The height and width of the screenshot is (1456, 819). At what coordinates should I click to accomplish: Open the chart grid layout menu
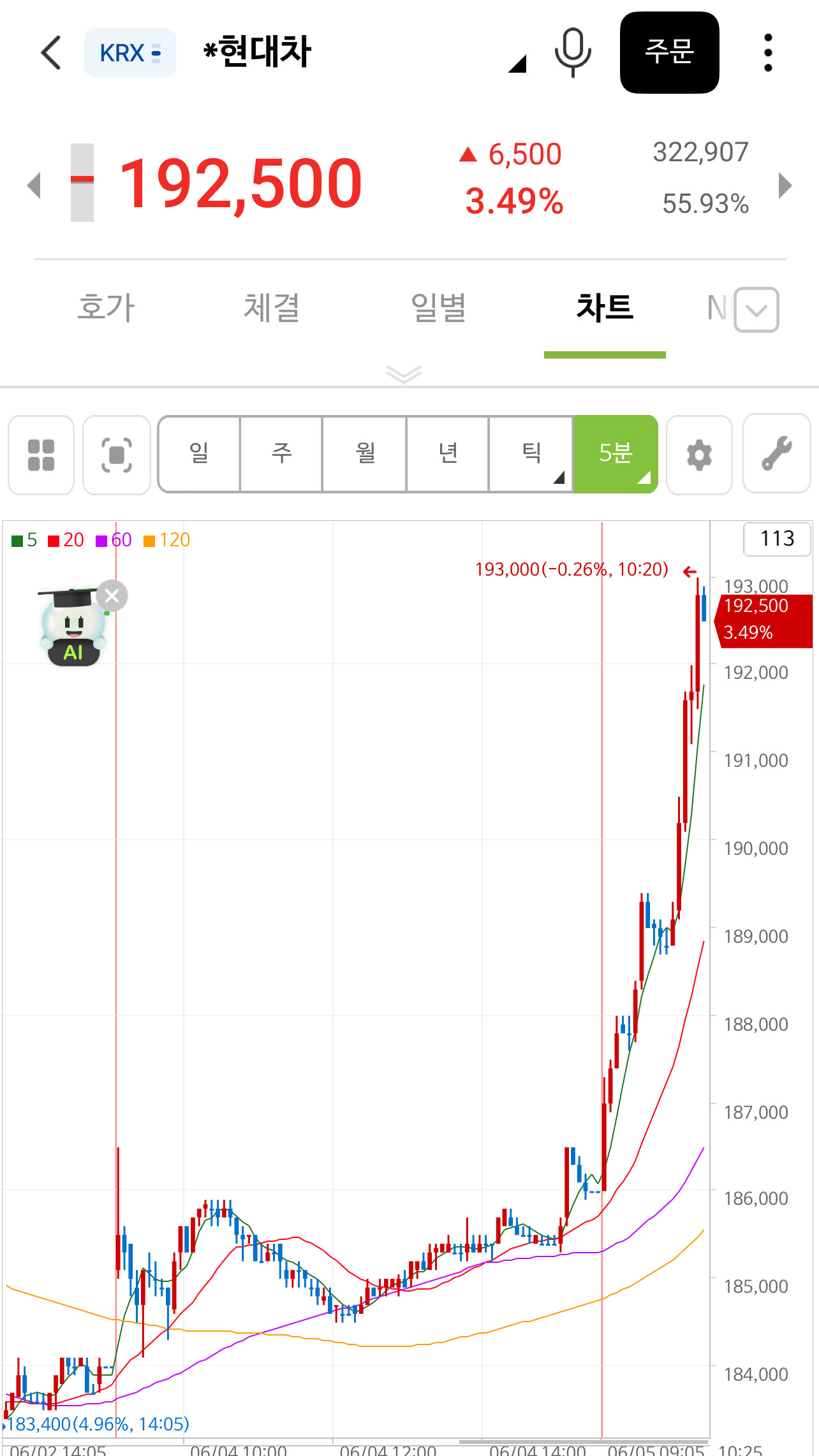coord(41,455)
